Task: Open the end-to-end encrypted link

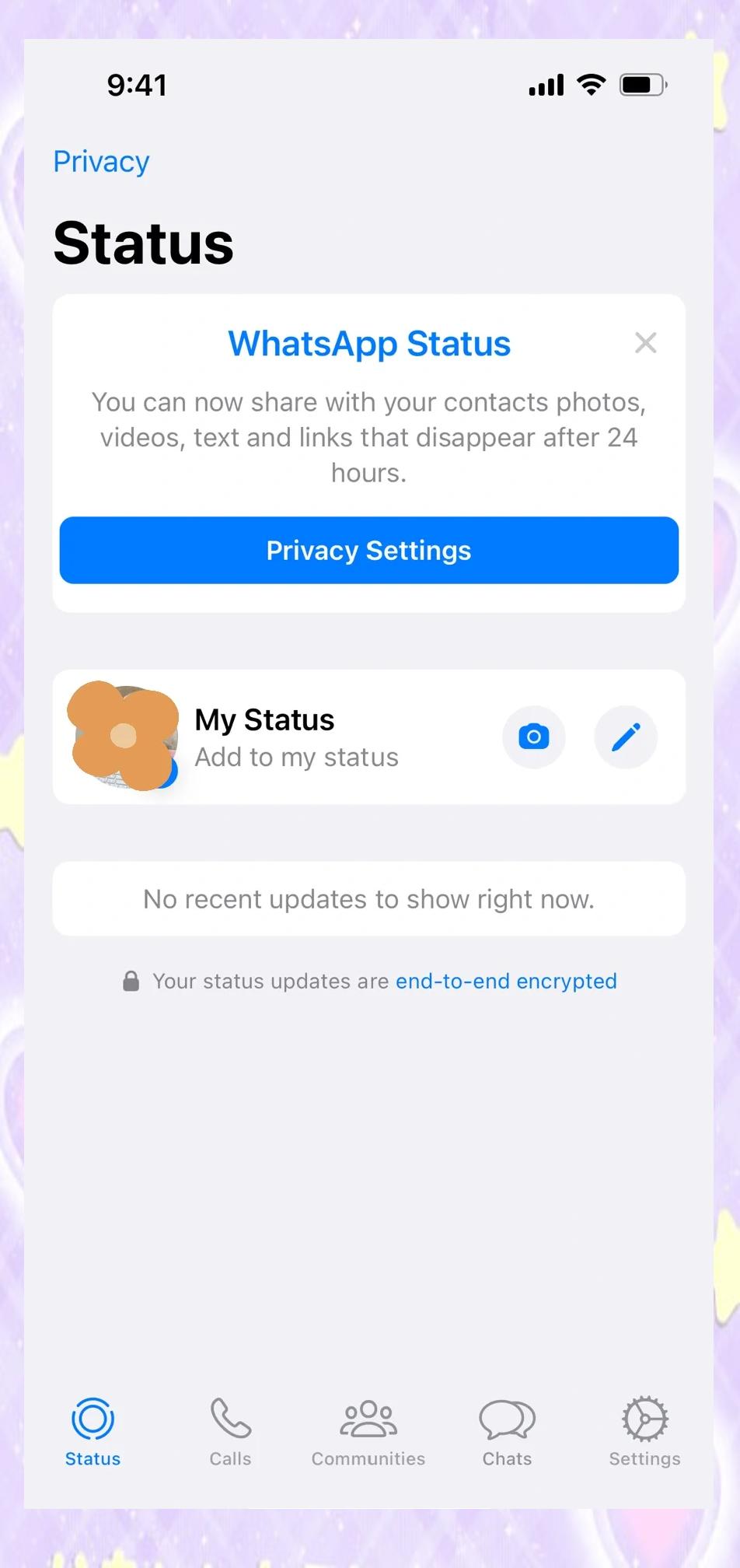Action: point(506,981)
